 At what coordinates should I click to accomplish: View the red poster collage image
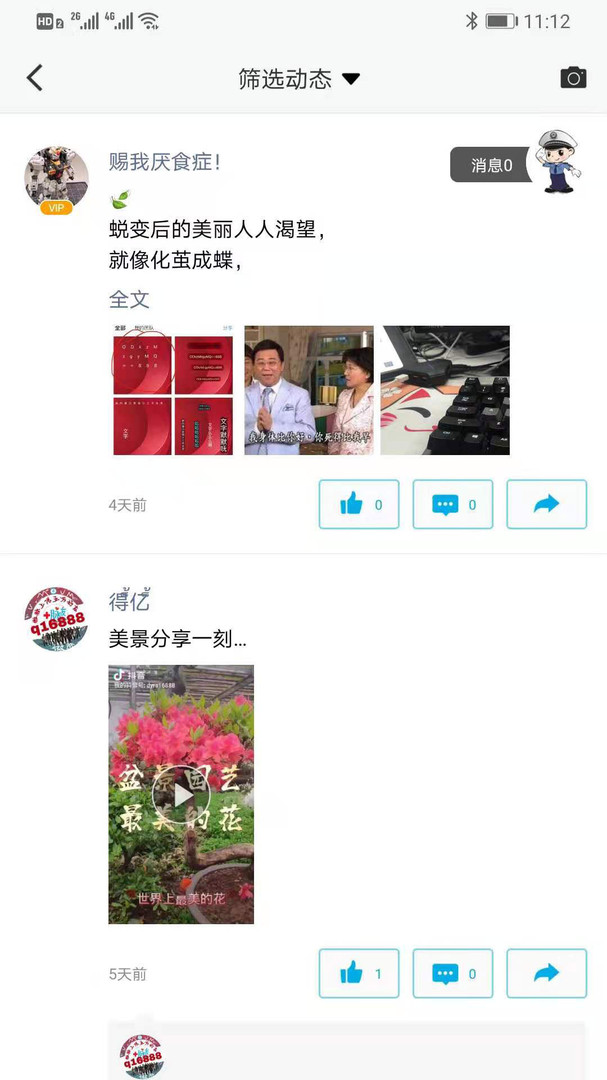[x=172, y=390]
